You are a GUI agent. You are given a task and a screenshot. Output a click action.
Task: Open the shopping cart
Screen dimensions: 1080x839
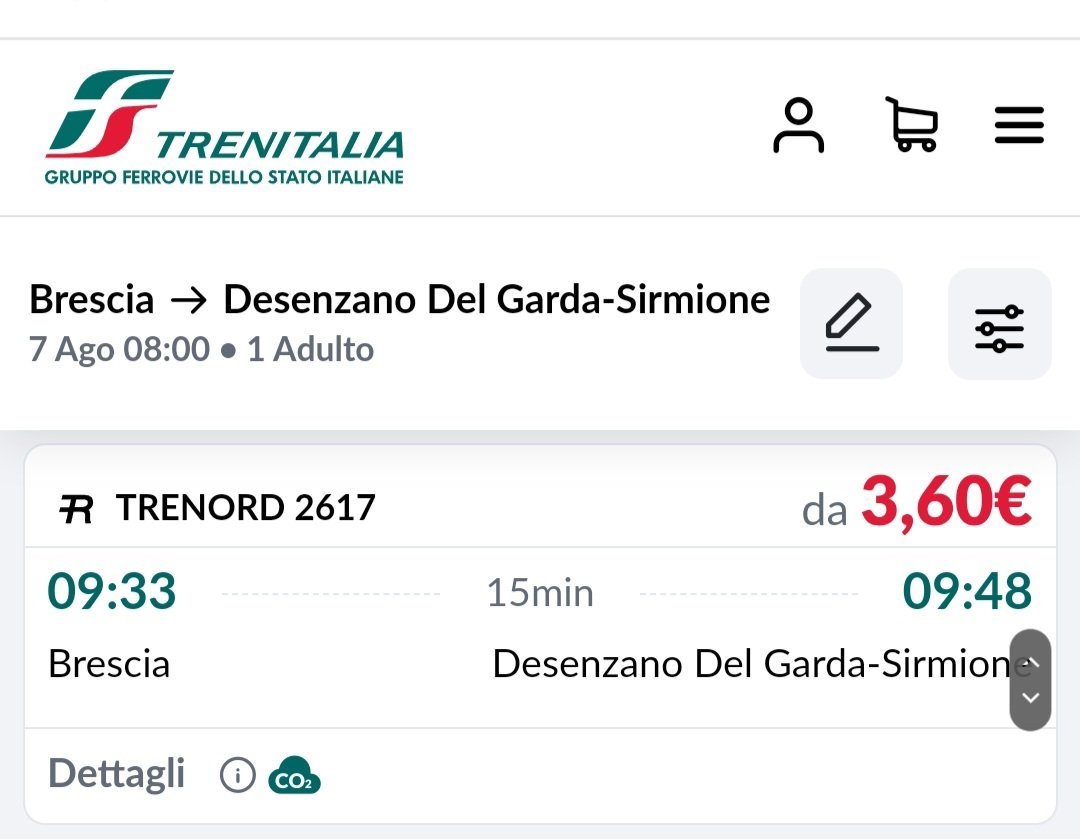click(912, 124)
